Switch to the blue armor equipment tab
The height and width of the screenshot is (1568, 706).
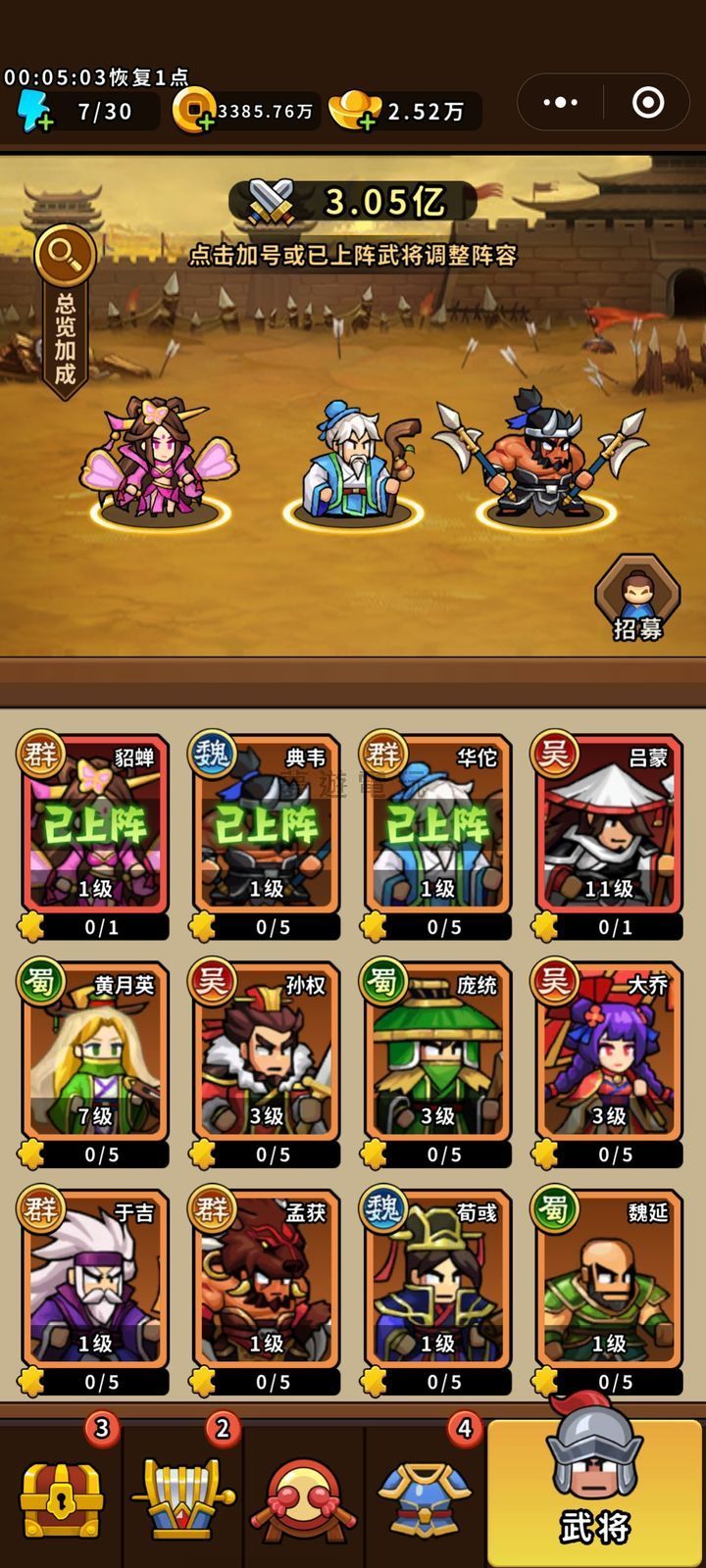pyautogui.click(x=425, y=1499)
